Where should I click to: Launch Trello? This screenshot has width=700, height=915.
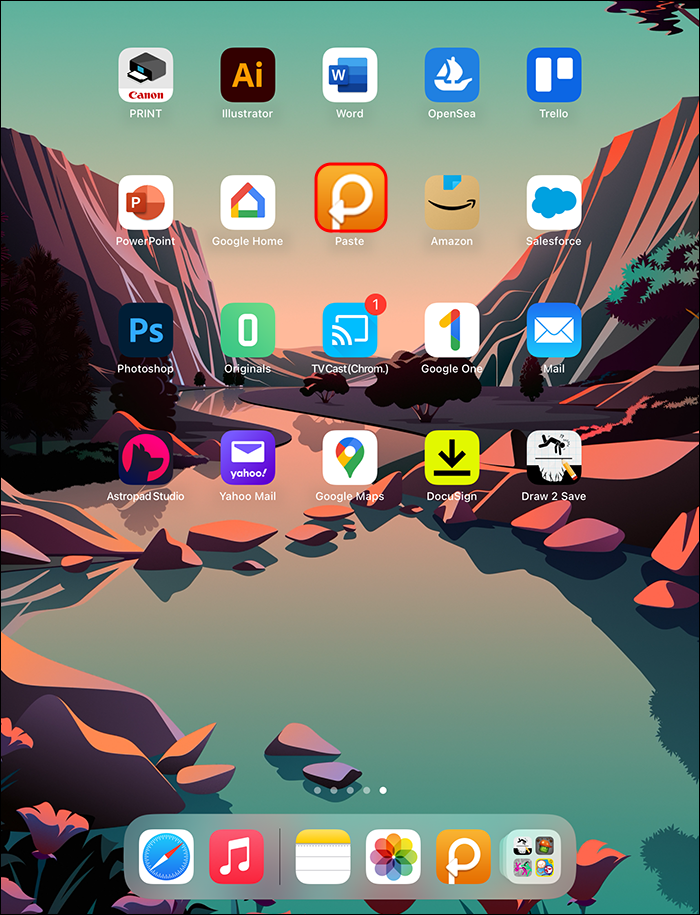pyautogui.click(x=554, y=75)
